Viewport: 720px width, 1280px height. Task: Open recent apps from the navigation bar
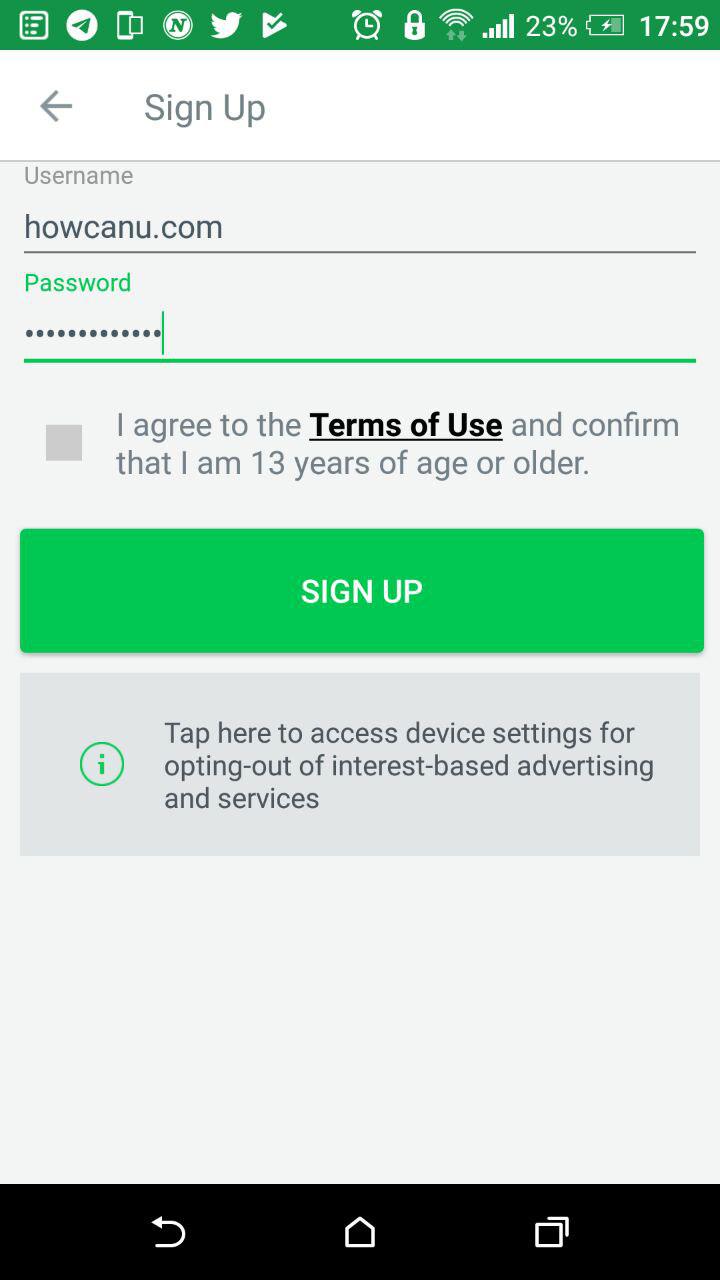551,1232
